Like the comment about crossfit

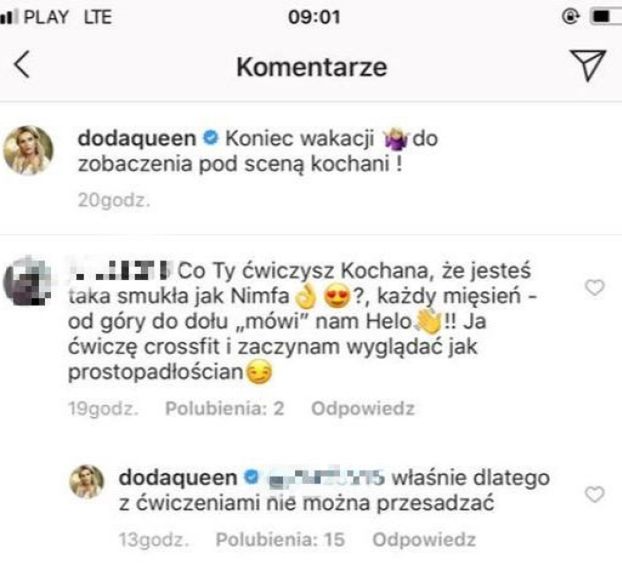595,288
